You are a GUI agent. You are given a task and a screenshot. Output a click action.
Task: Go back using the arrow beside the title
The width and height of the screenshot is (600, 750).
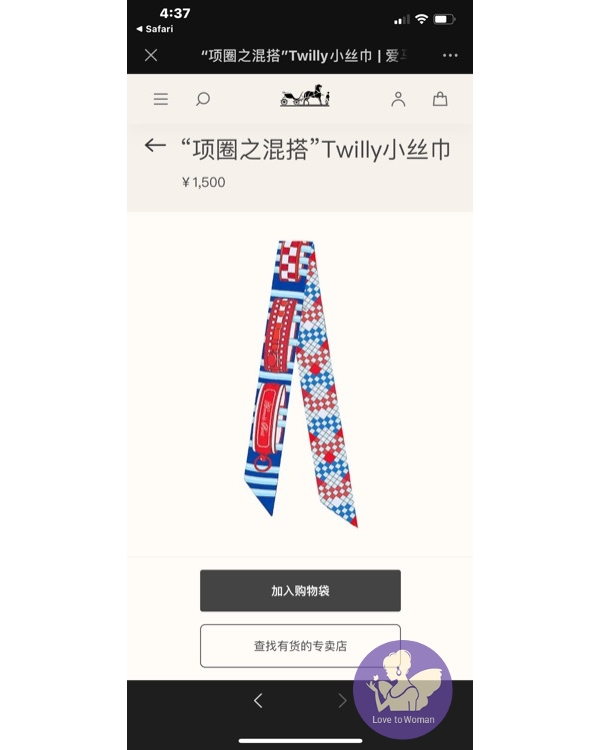pos(154,146)
